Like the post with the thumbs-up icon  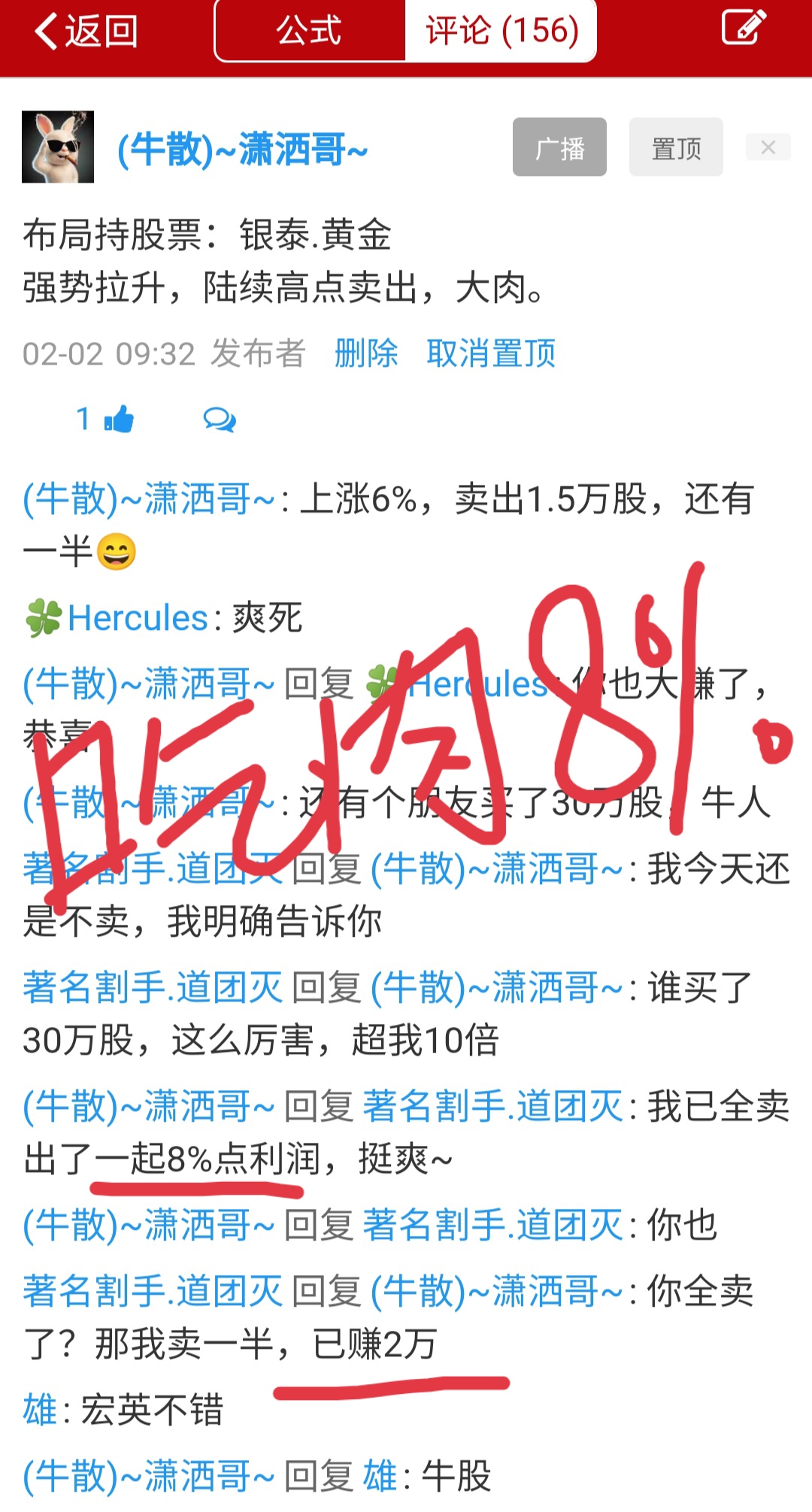(119, 420)
